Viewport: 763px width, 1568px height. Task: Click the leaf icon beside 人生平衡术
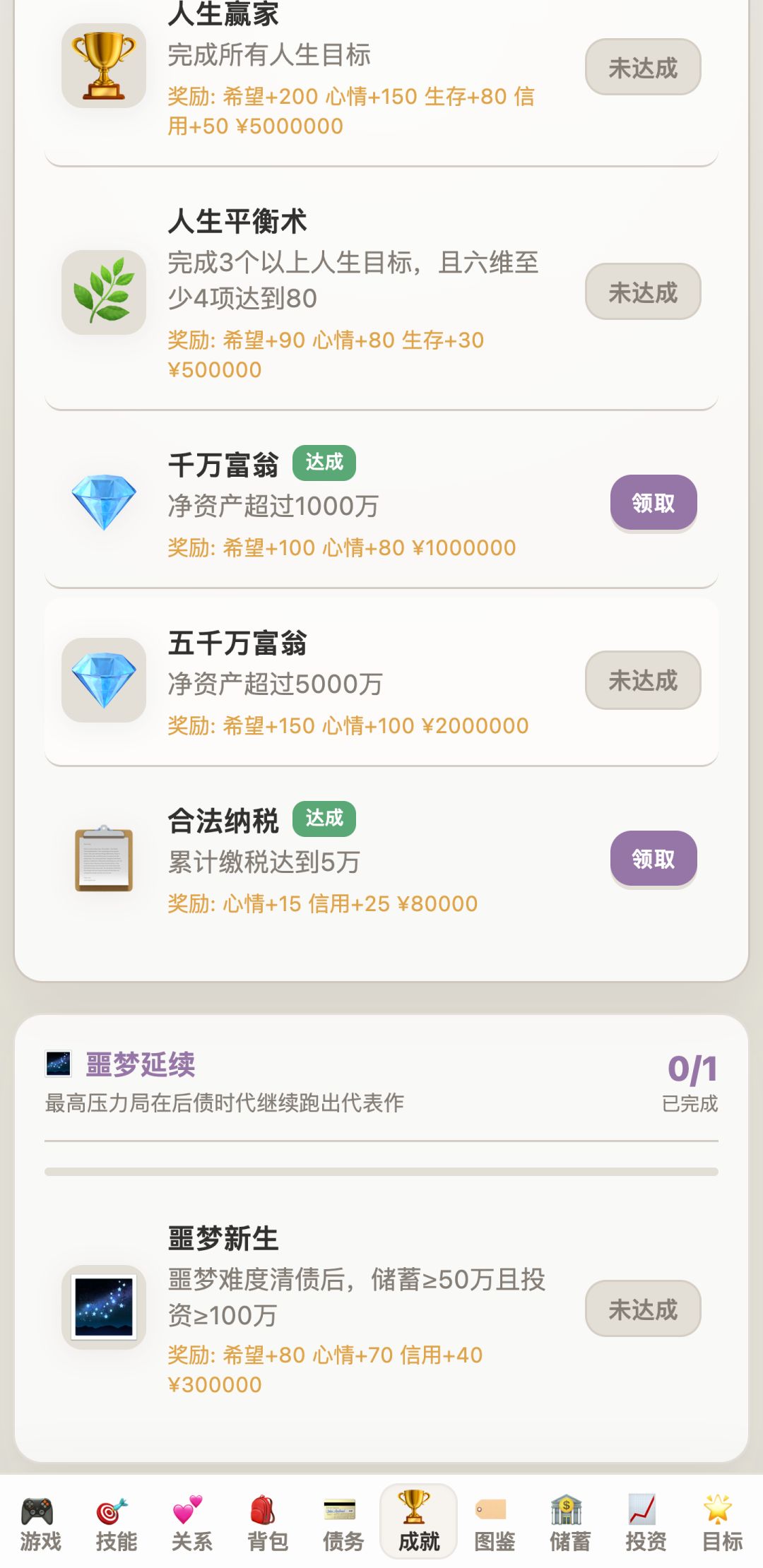coord(105,290)
